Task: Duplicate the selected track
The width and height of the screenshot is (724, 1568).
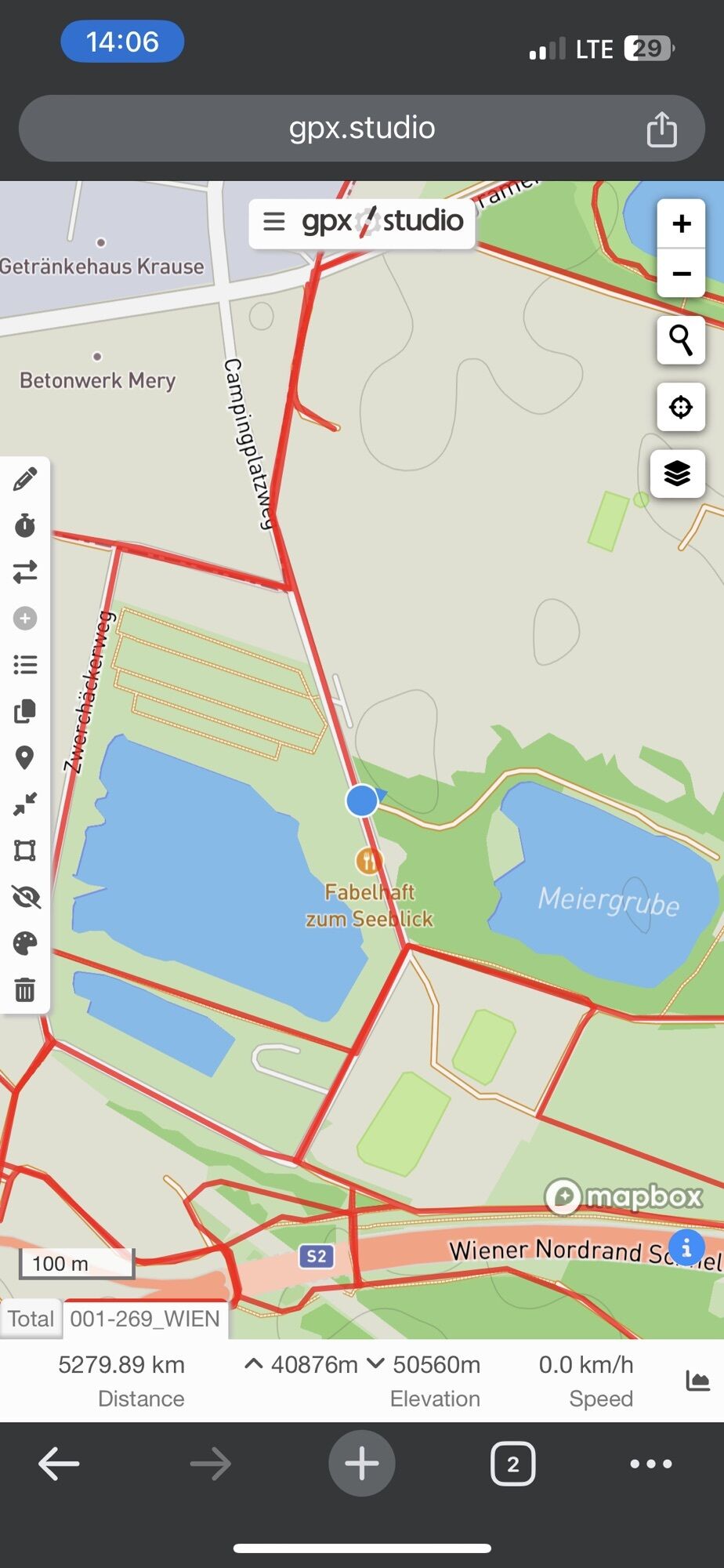Action: tap(25, 711)
